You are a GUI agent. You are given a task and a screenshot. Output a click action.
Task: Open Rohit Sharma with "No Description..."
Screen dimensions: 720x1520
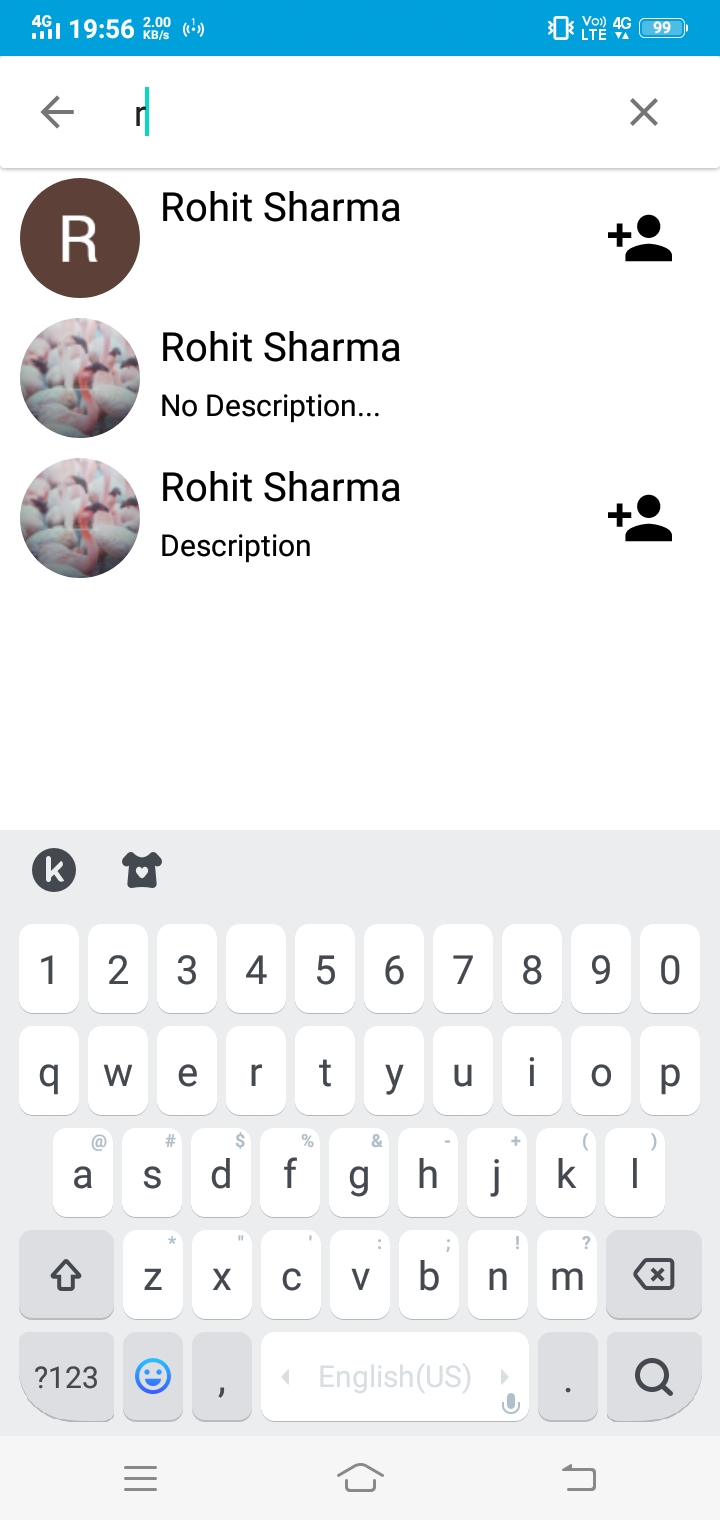point(280,377)
